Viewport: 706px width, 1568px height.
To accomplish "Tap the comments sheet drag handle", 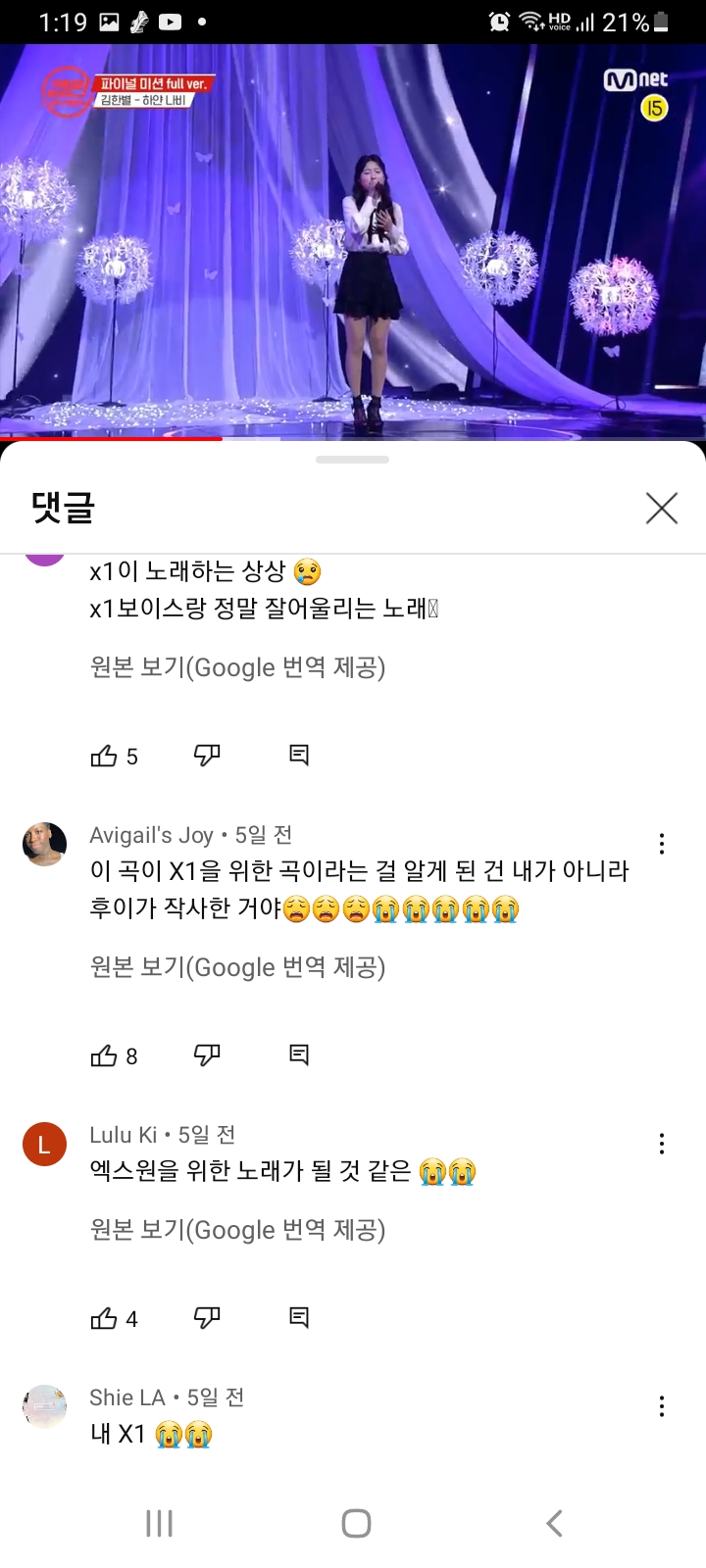I will tap(353, 460).
